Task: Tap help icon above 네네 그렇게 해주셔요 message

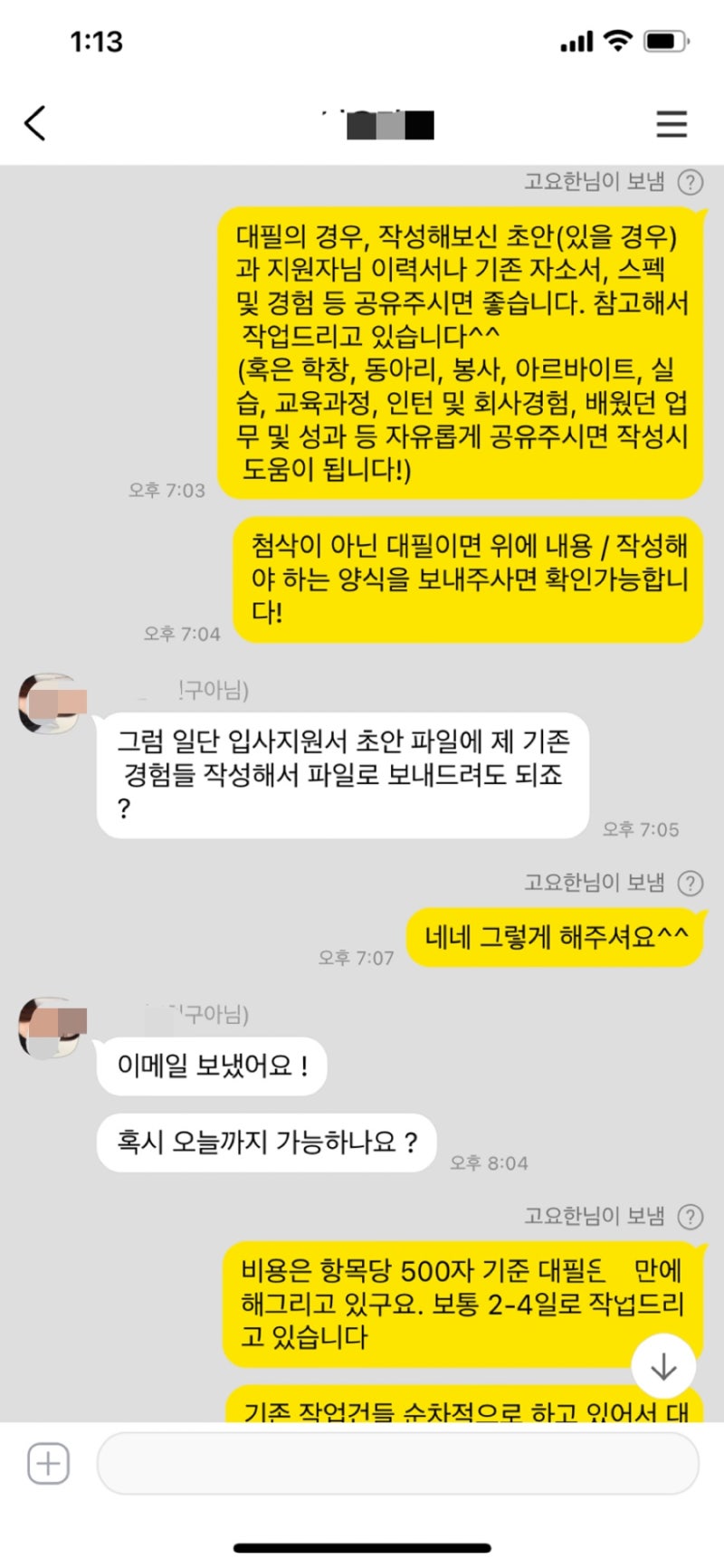Action: click(690, 883)
